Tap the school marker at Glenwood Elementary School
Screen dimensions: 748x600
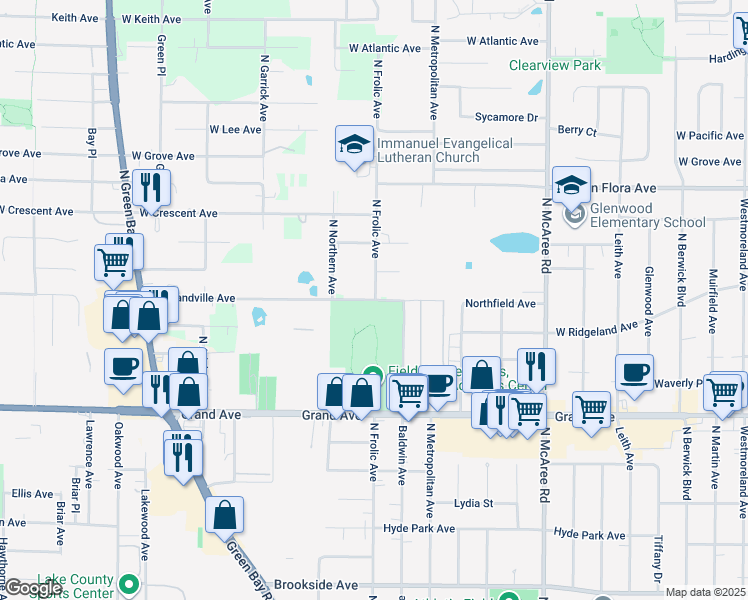click(571, 186)
